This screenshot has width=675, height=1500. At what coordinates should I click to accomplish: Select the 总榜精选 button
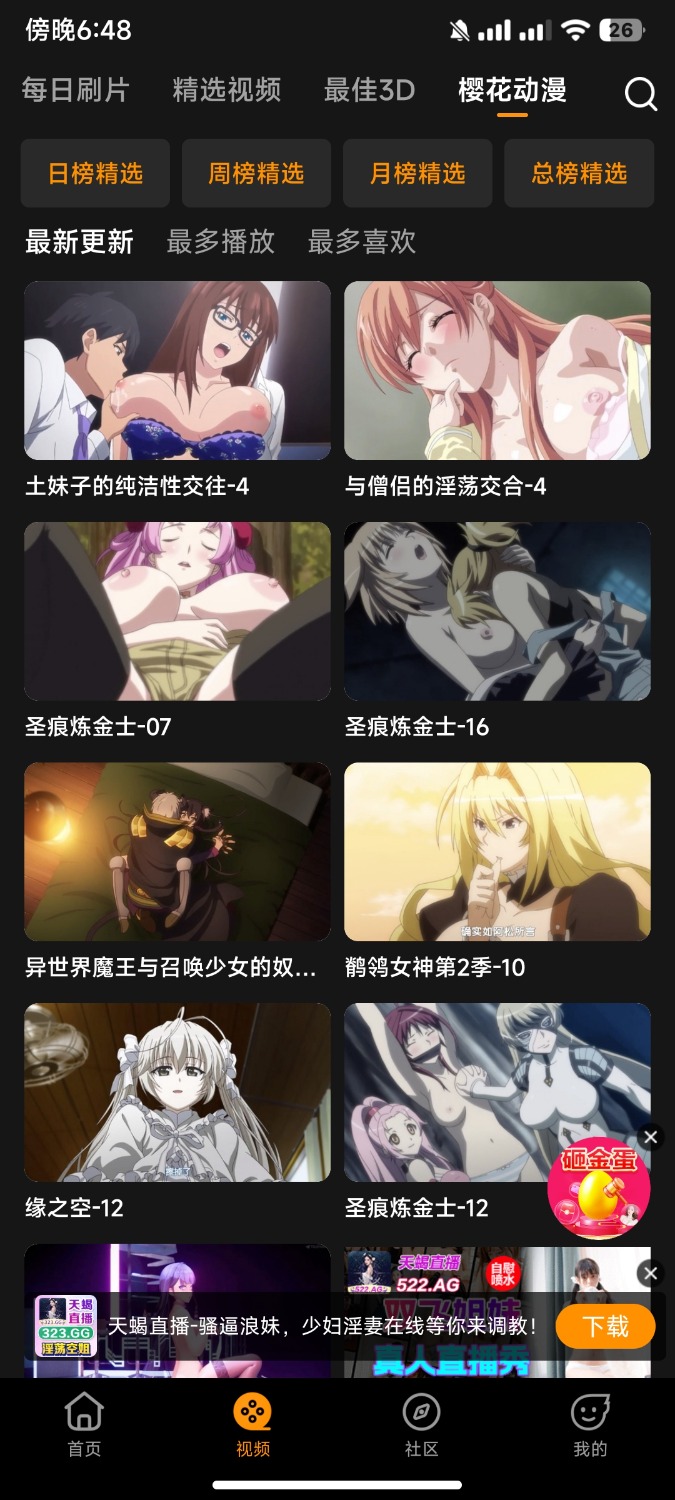coord(579,173)
